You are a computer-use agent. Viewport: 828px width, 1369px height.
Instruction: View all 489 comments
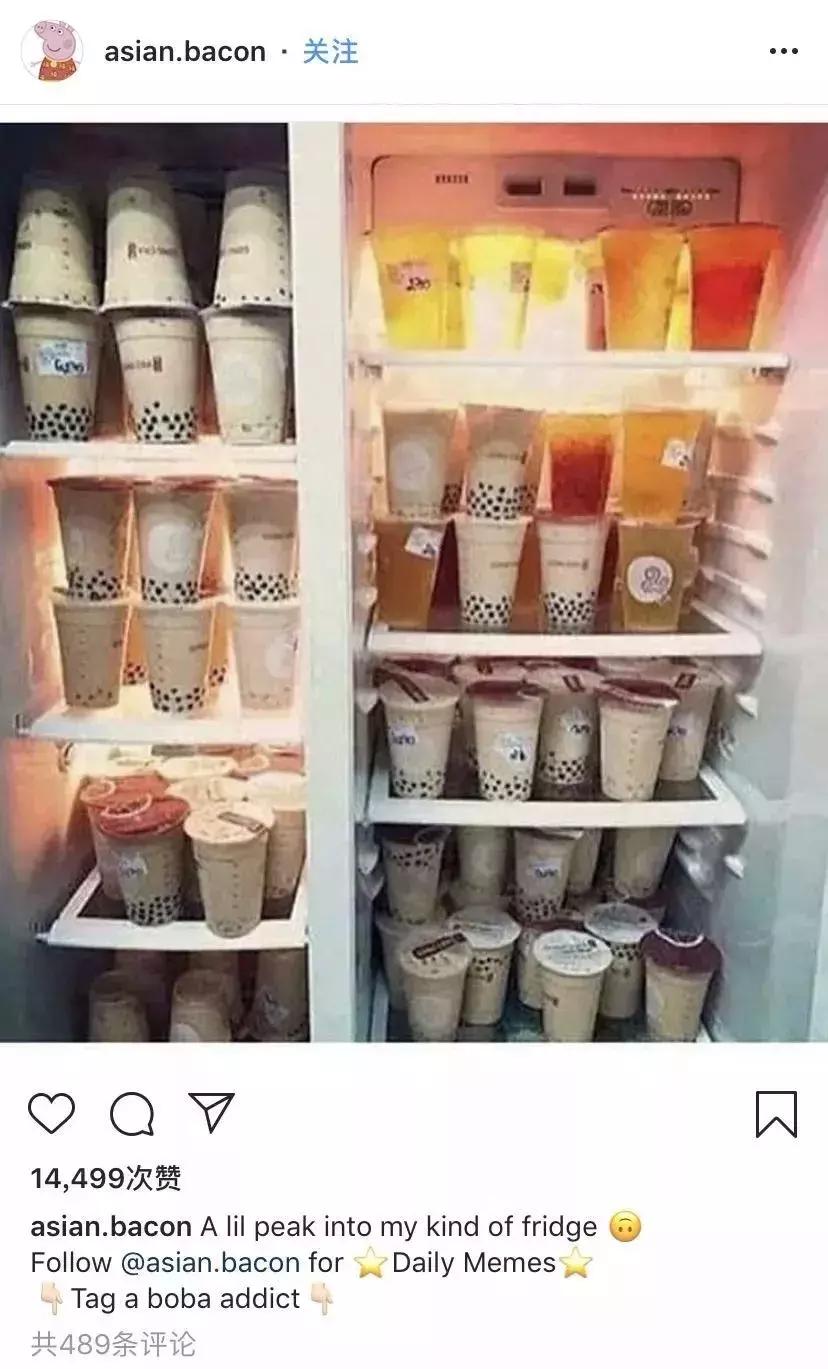[113, 1343]
